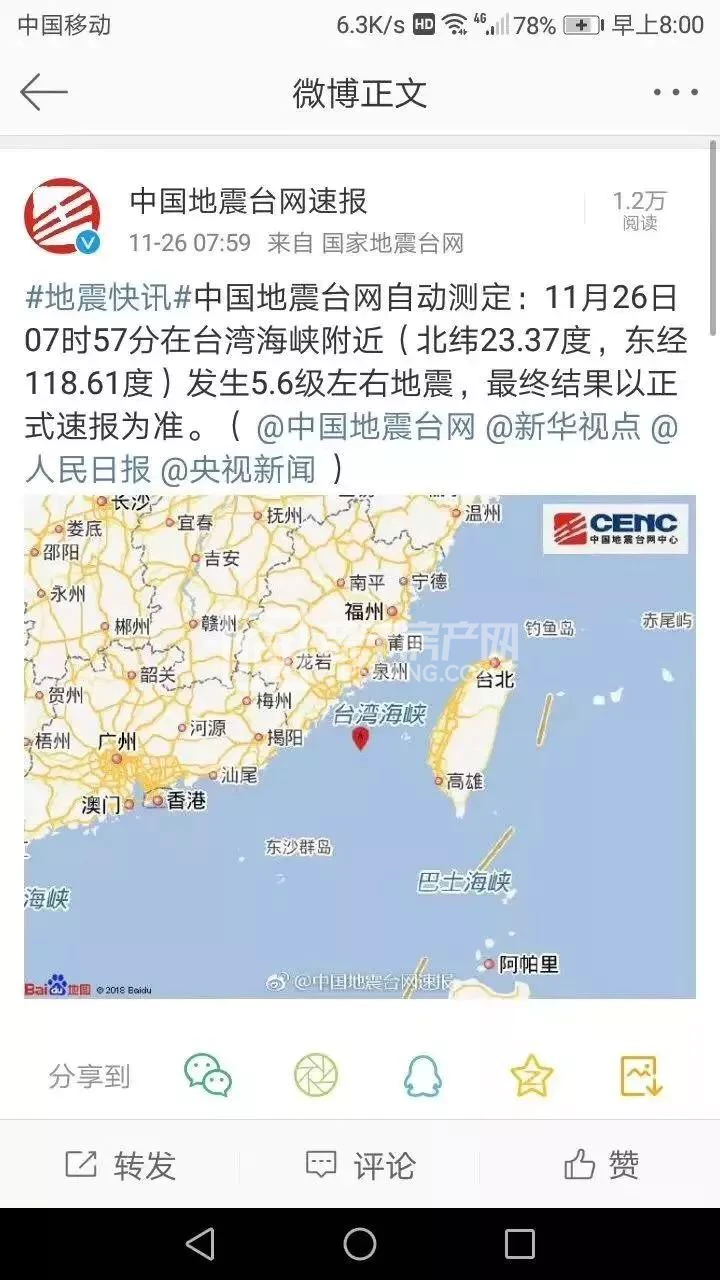Repost with the 转发 button
720x1280 pixels.
point(120,1165)
